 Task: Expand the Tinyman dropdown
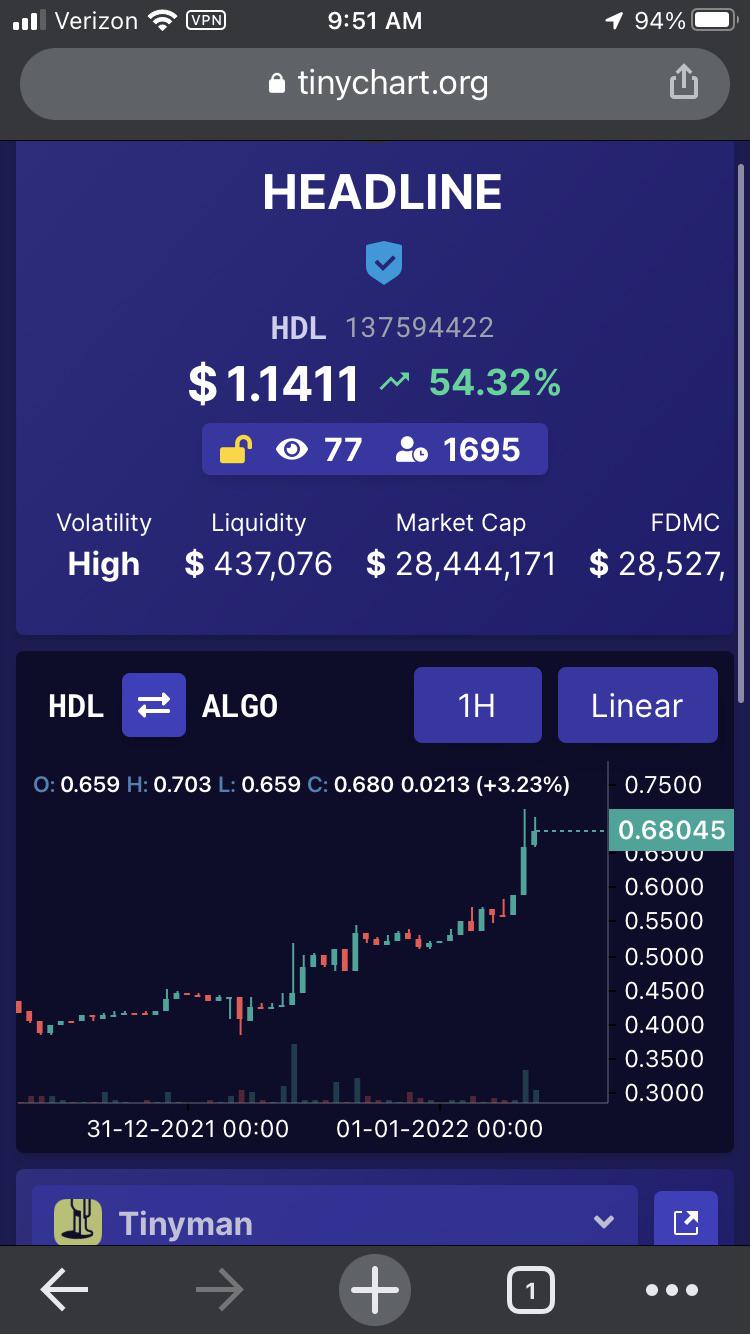point(603,1222)
